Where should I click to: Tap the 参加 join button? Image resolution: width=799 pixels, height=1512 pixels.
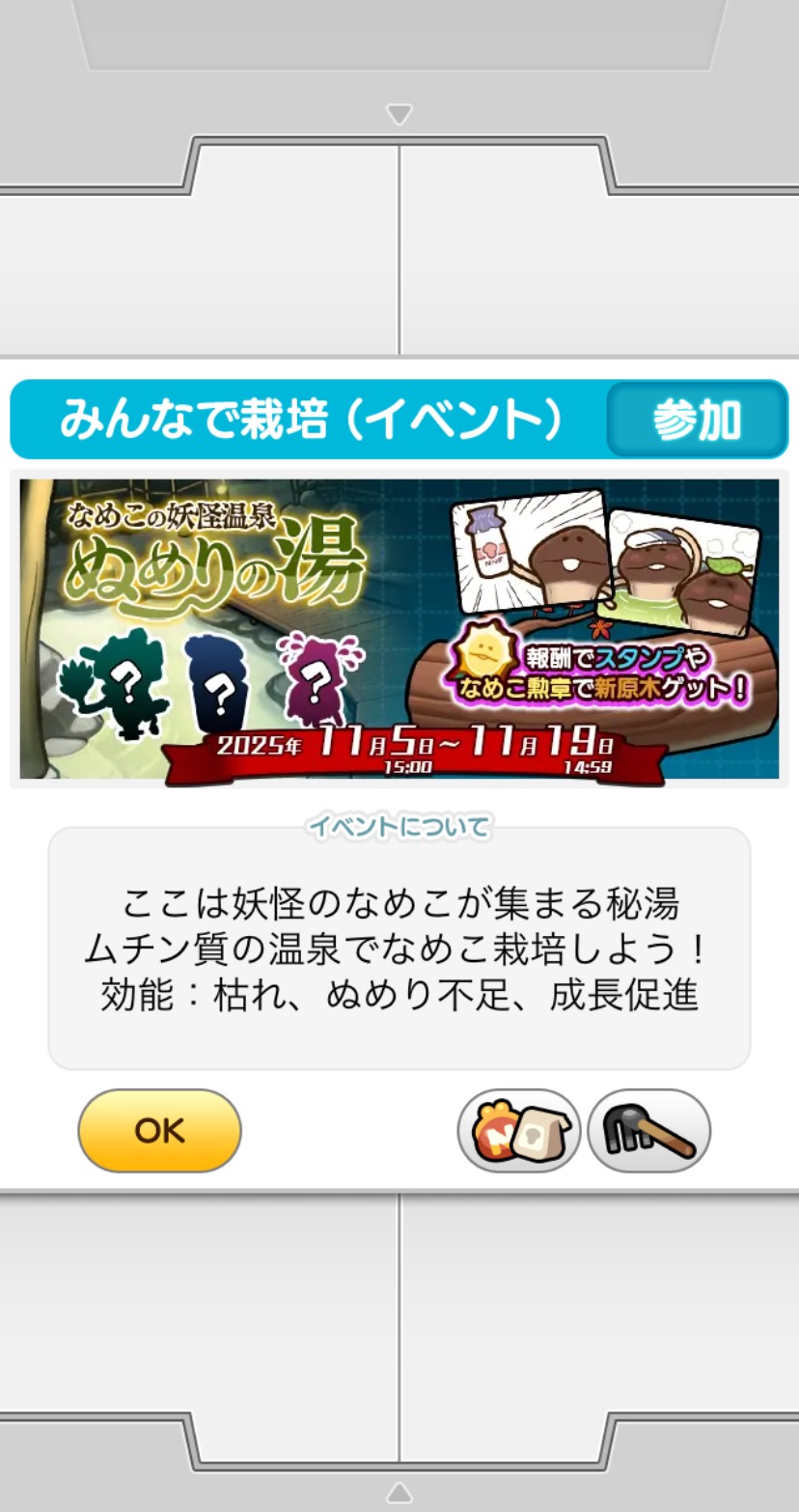pyautogui.click(x=696, y=420)
